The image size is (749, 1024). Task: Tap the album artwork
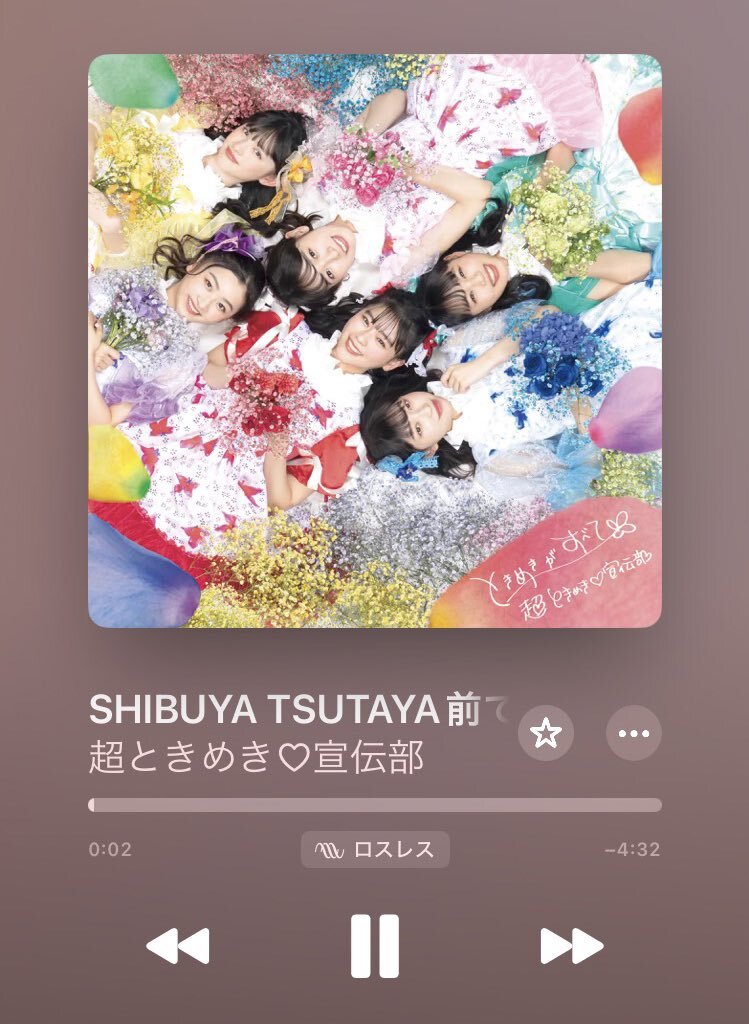point(375,340)
